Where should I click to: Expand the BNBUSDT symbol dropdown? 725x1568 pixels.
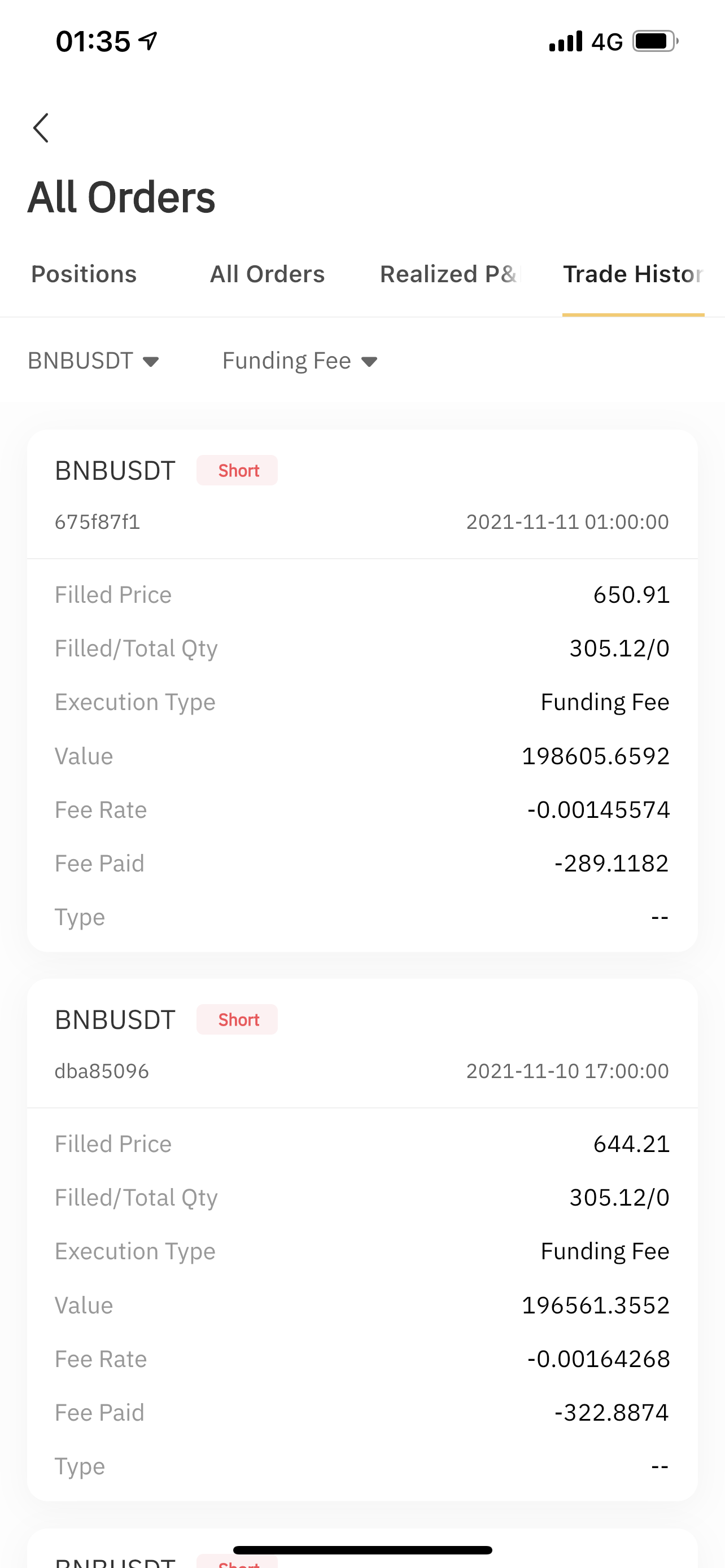click(x=93, y=361)
